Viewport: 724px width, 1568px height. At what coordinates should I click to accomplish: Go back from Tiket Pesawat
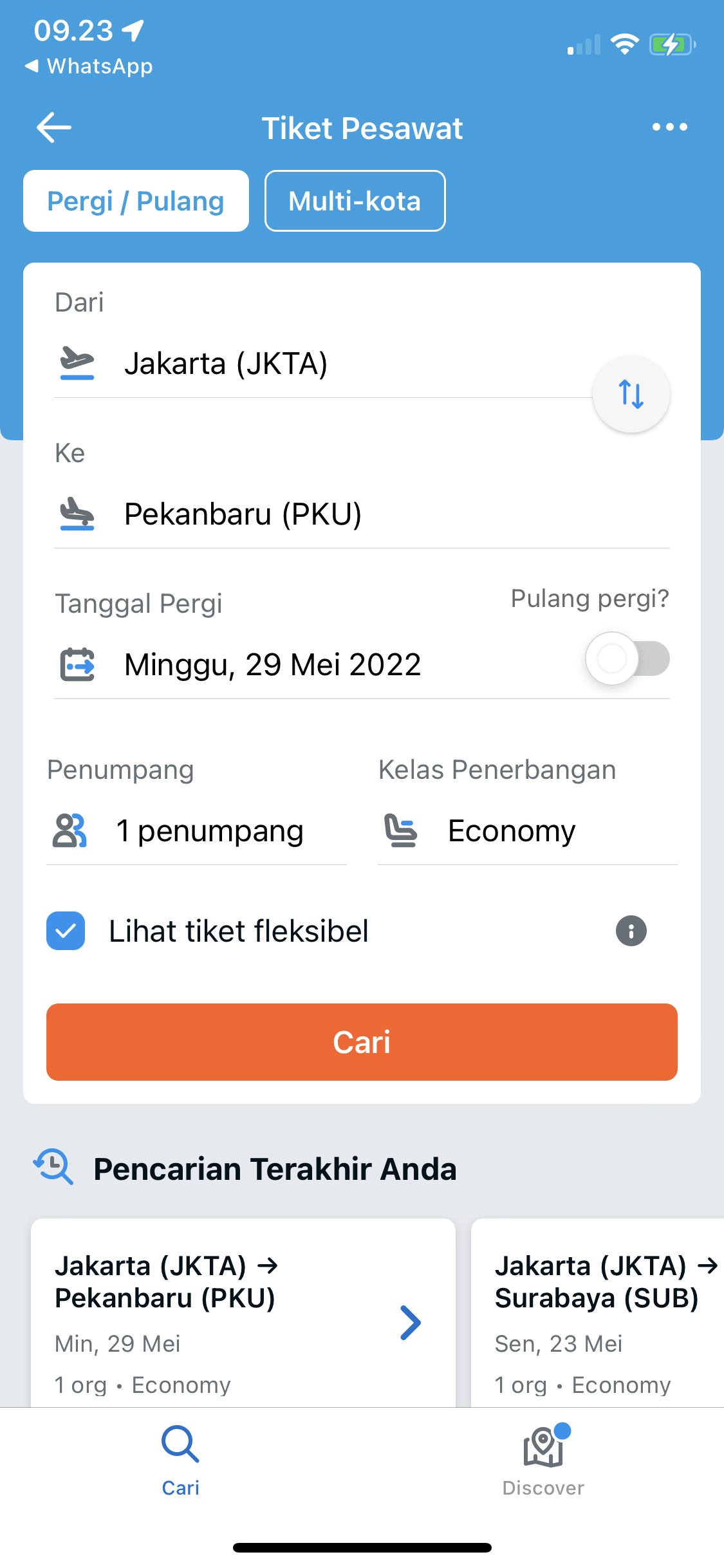[x=54, y=127]
